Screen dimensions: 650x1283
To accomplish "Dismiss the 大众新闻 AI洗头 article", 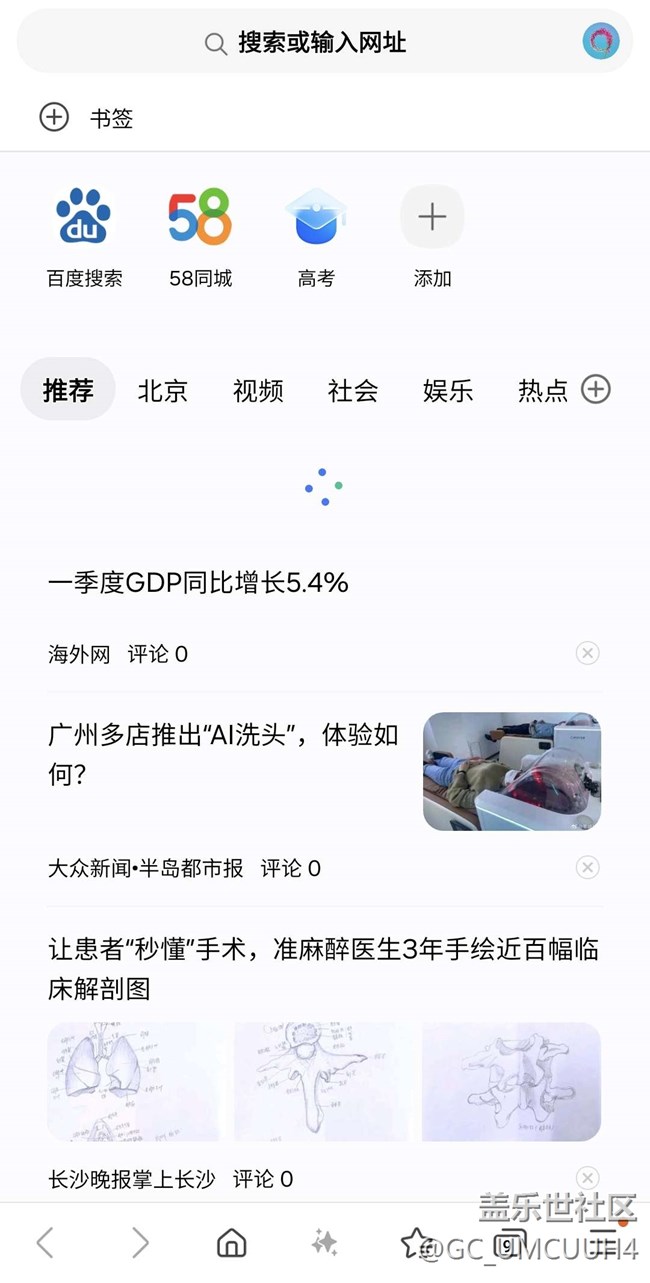I will tap(588, 868).
